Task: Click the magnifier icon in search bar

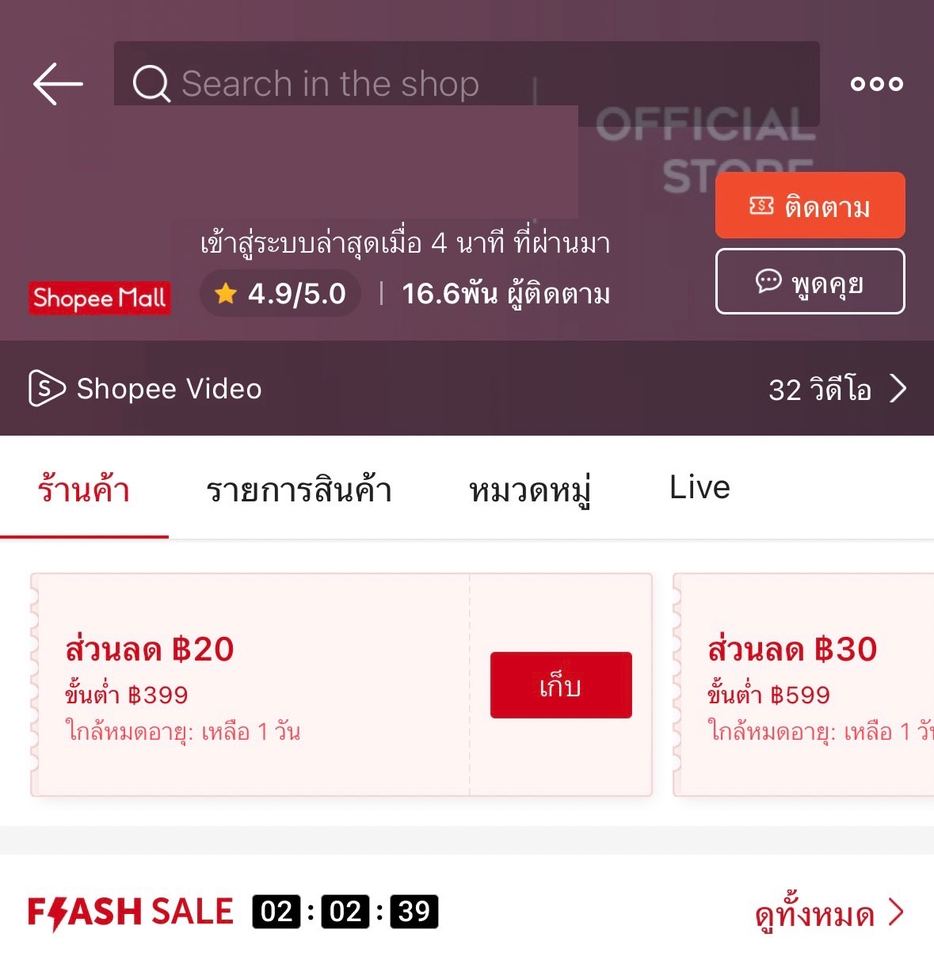Action: click(150, 84)
